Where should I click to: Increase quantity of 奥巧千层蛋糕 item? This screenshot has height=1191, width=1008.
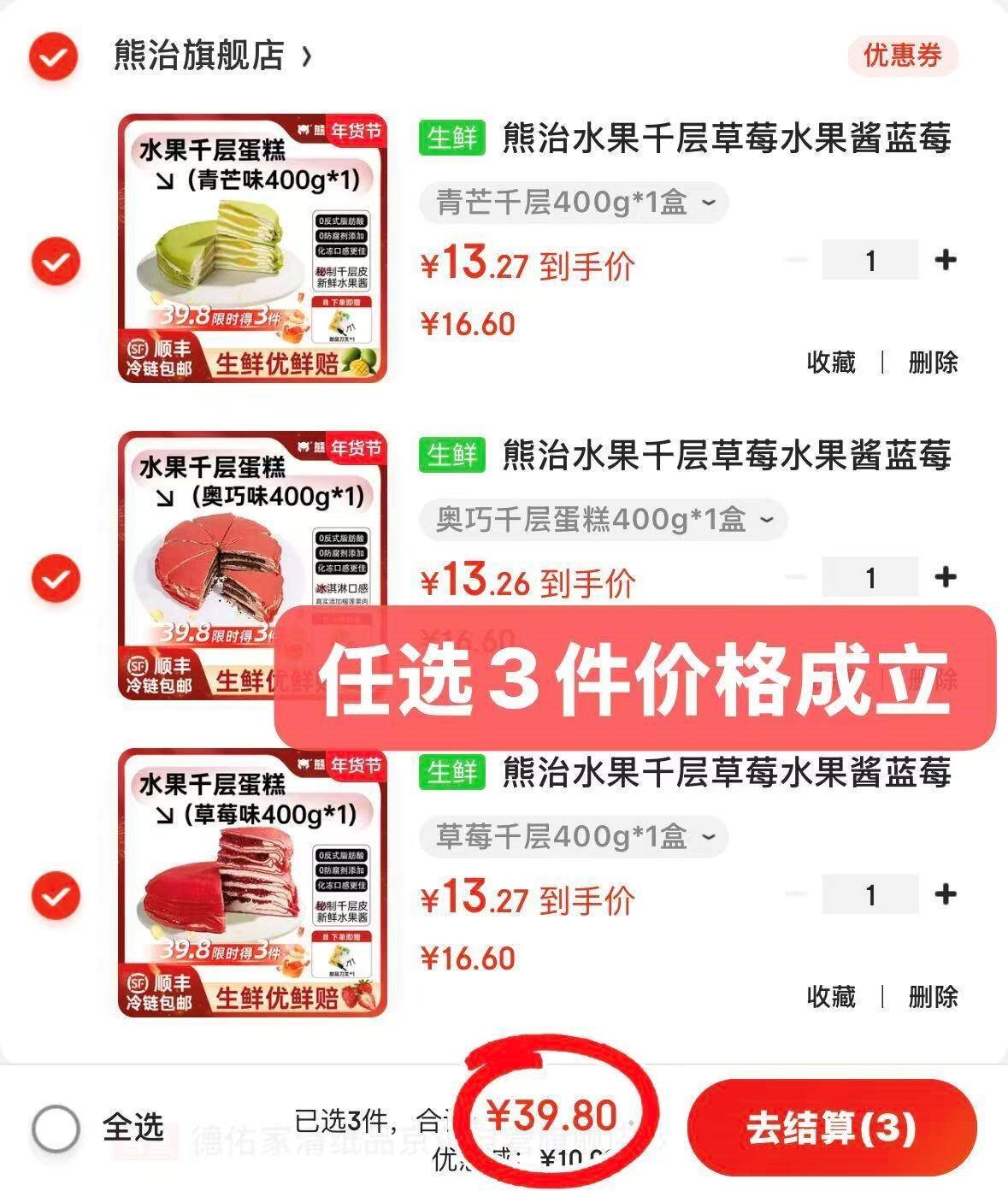click(x=945, y=577)
